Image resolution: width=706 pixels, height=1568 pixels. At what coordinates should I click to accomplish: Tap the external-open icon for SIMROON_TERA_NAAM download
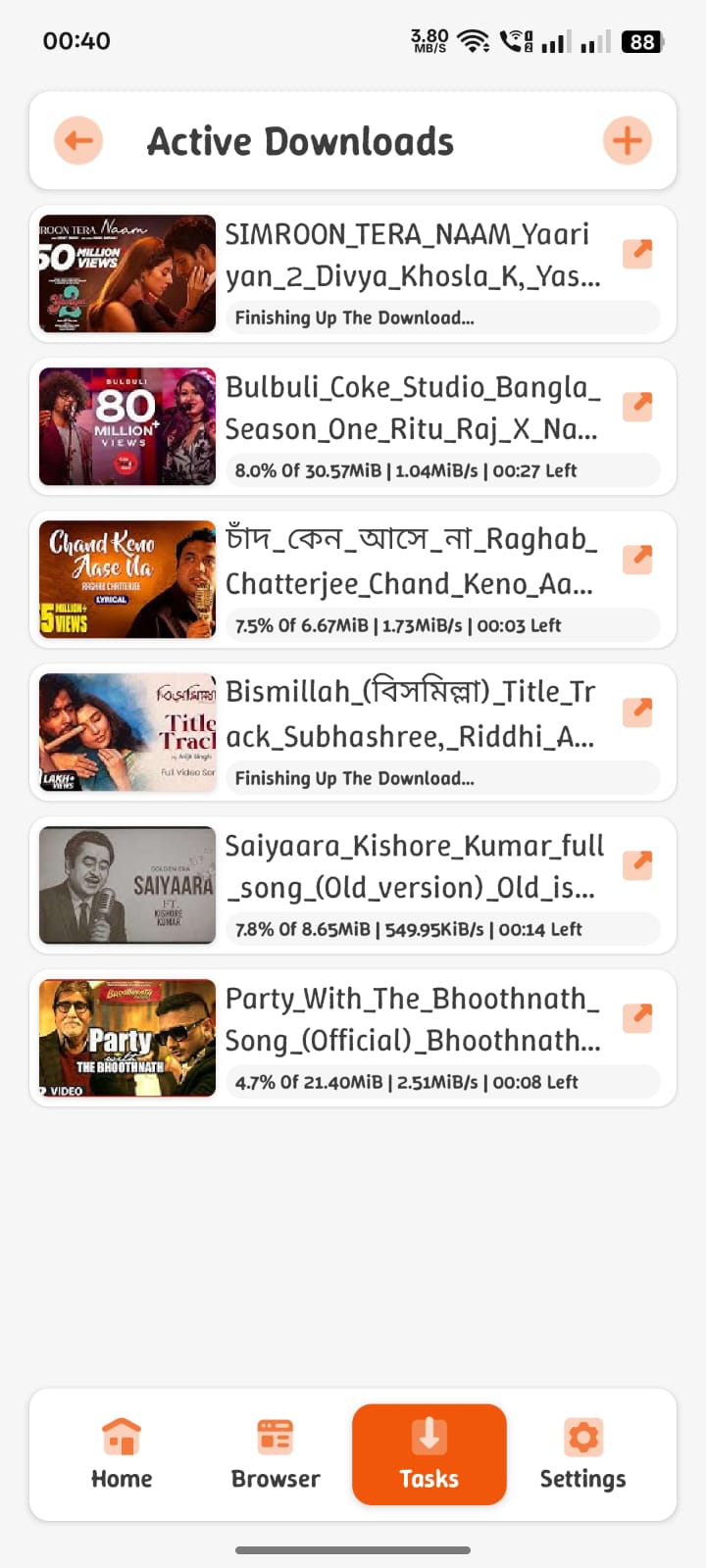click(636, 253)
